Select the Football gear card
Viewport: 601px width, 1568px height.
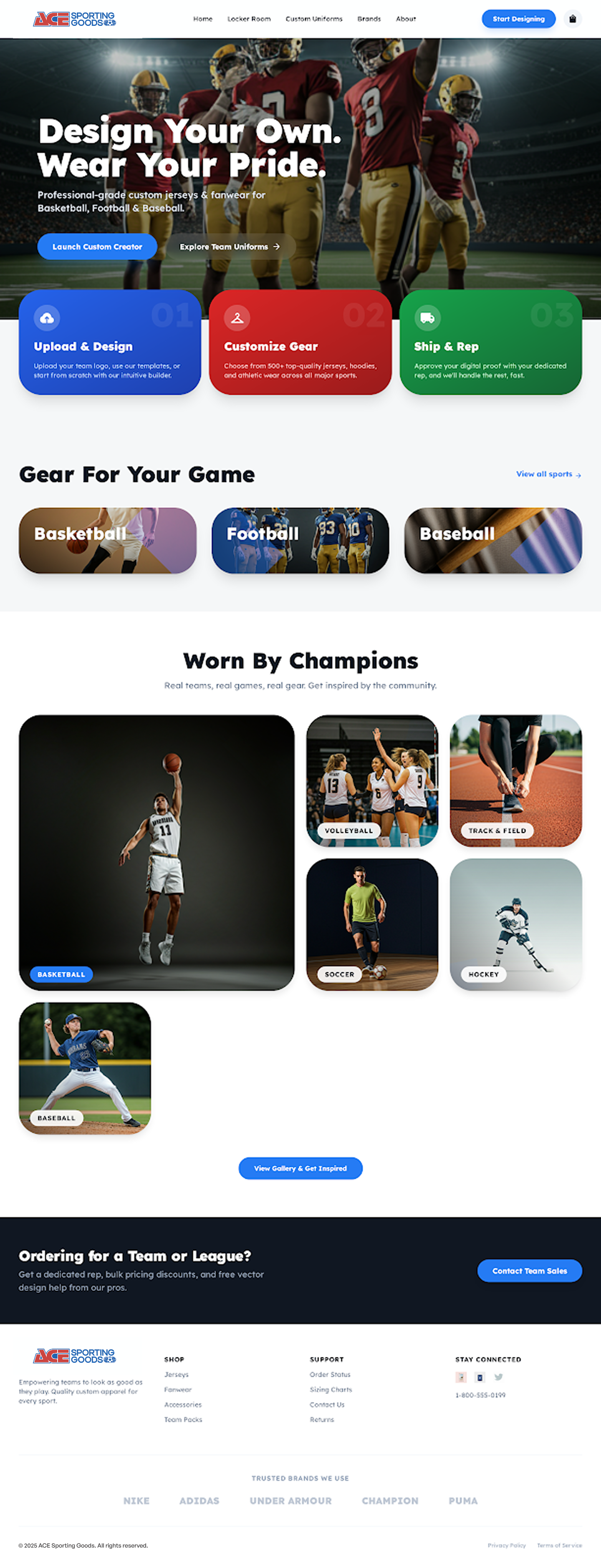tap(300, 541)
